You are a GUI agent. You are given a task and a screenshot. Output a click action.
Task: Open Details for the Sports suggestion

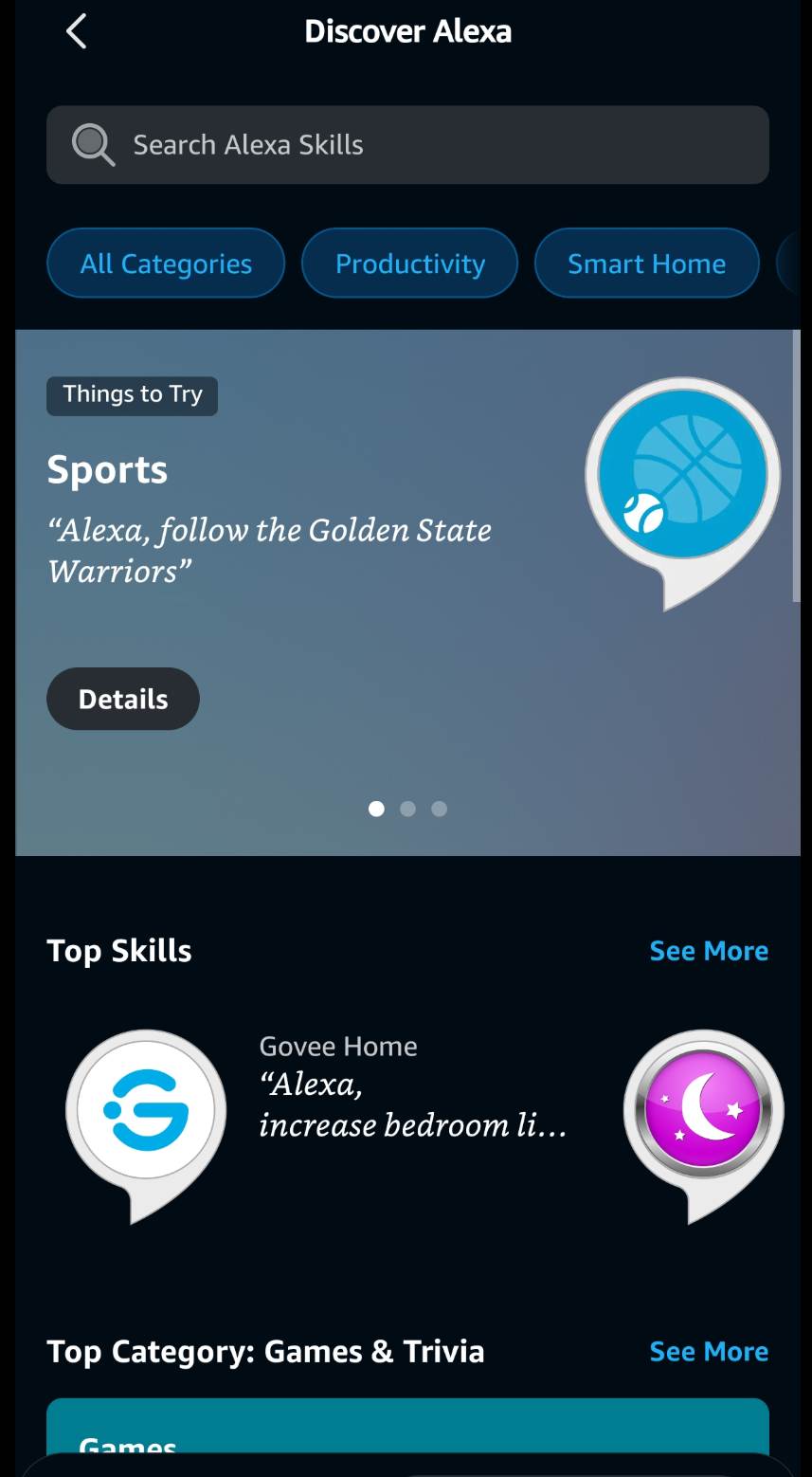pos(123,699)
